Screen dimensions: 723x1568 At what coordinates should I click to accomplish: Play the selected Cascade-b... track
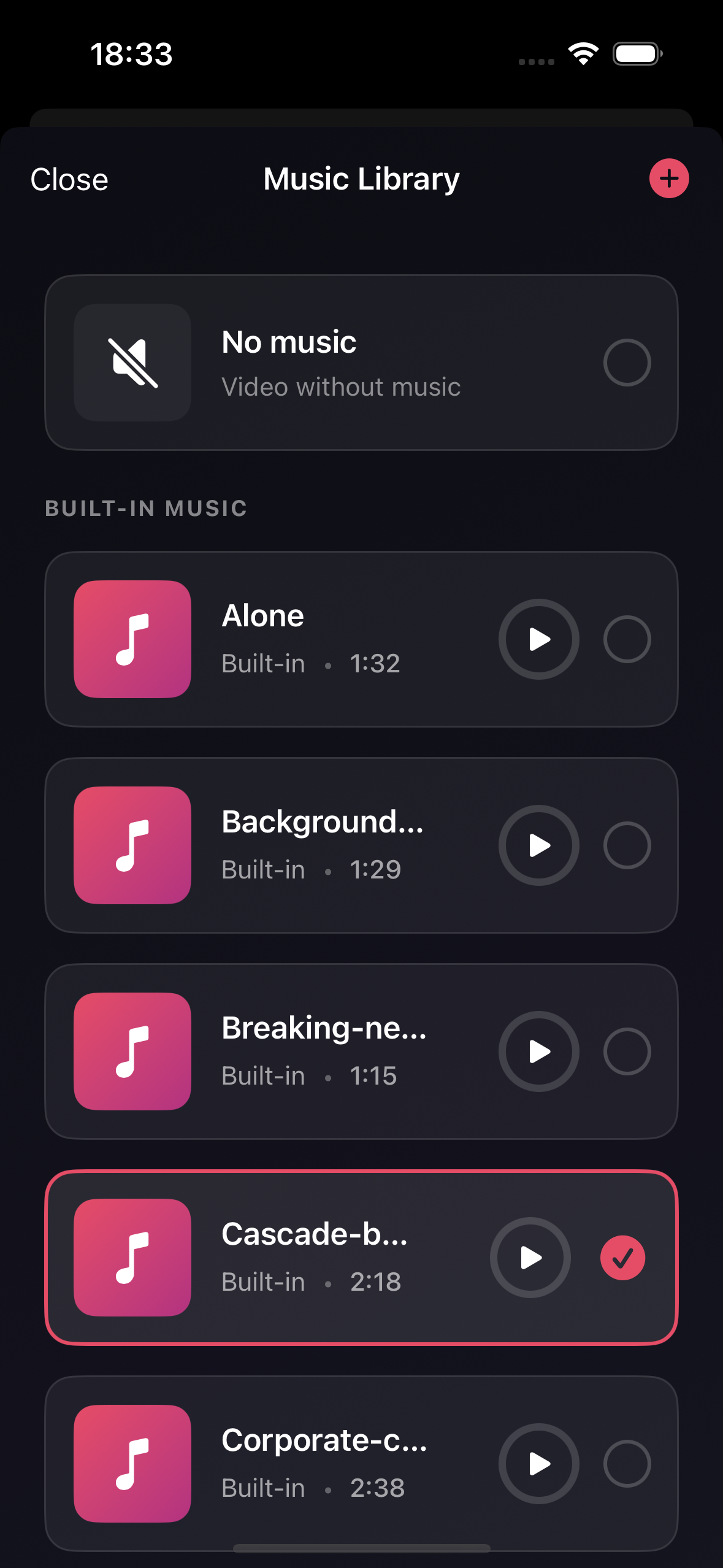[530, 1258]
